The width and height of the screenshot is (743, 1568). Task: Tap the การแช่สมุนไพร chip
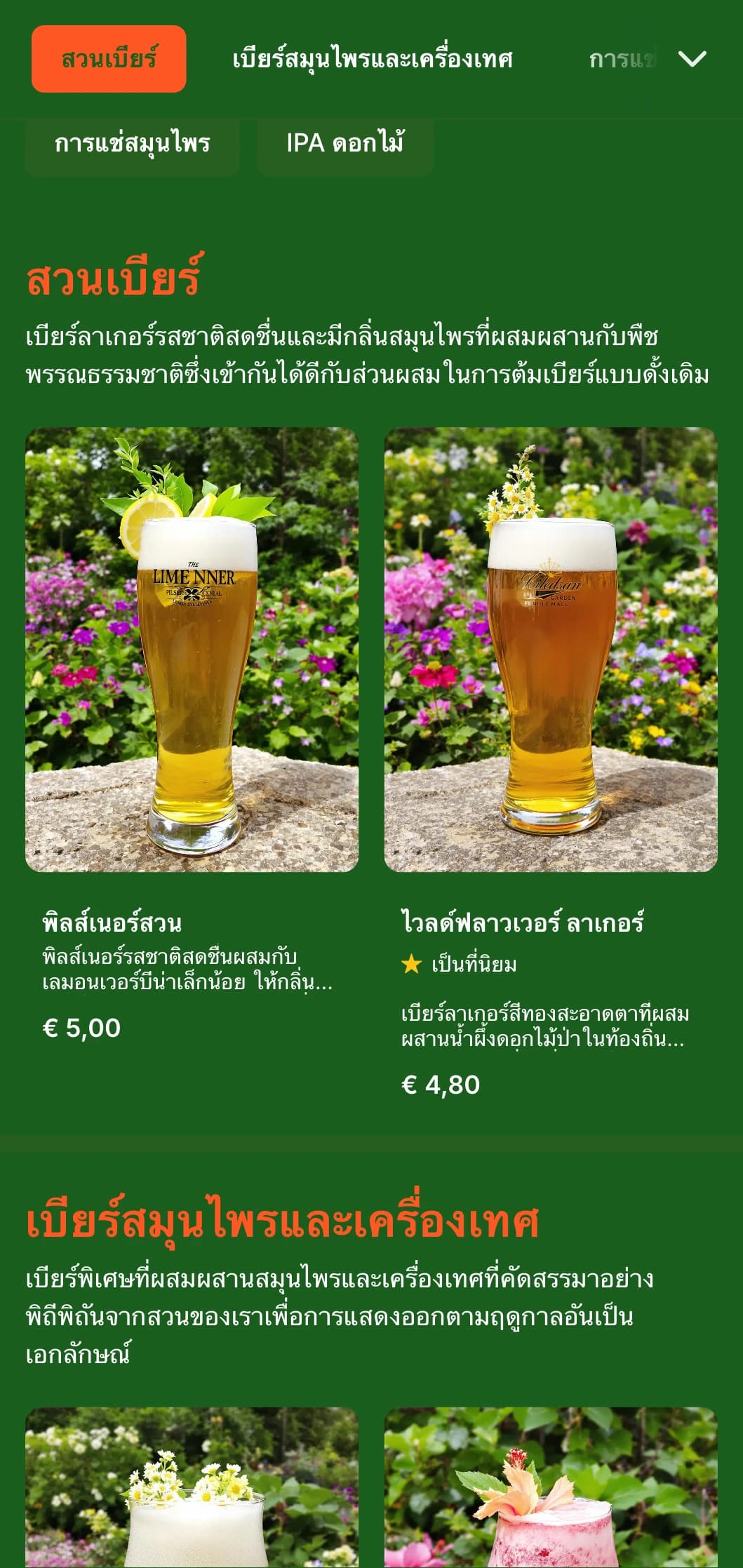click(x=133, y=144)
